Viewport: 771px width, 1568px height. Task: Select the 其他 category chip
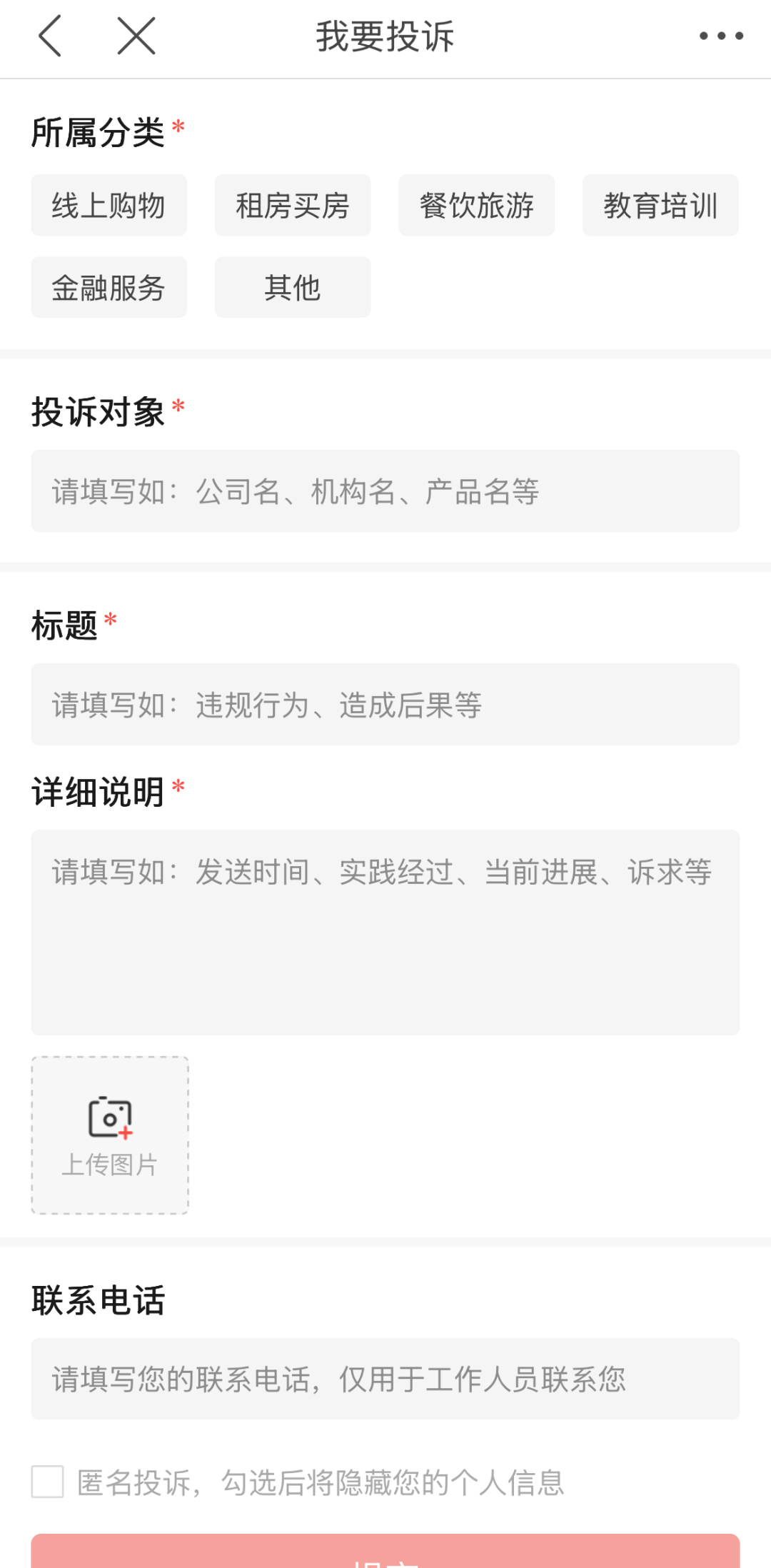click(x=293, y=288)
